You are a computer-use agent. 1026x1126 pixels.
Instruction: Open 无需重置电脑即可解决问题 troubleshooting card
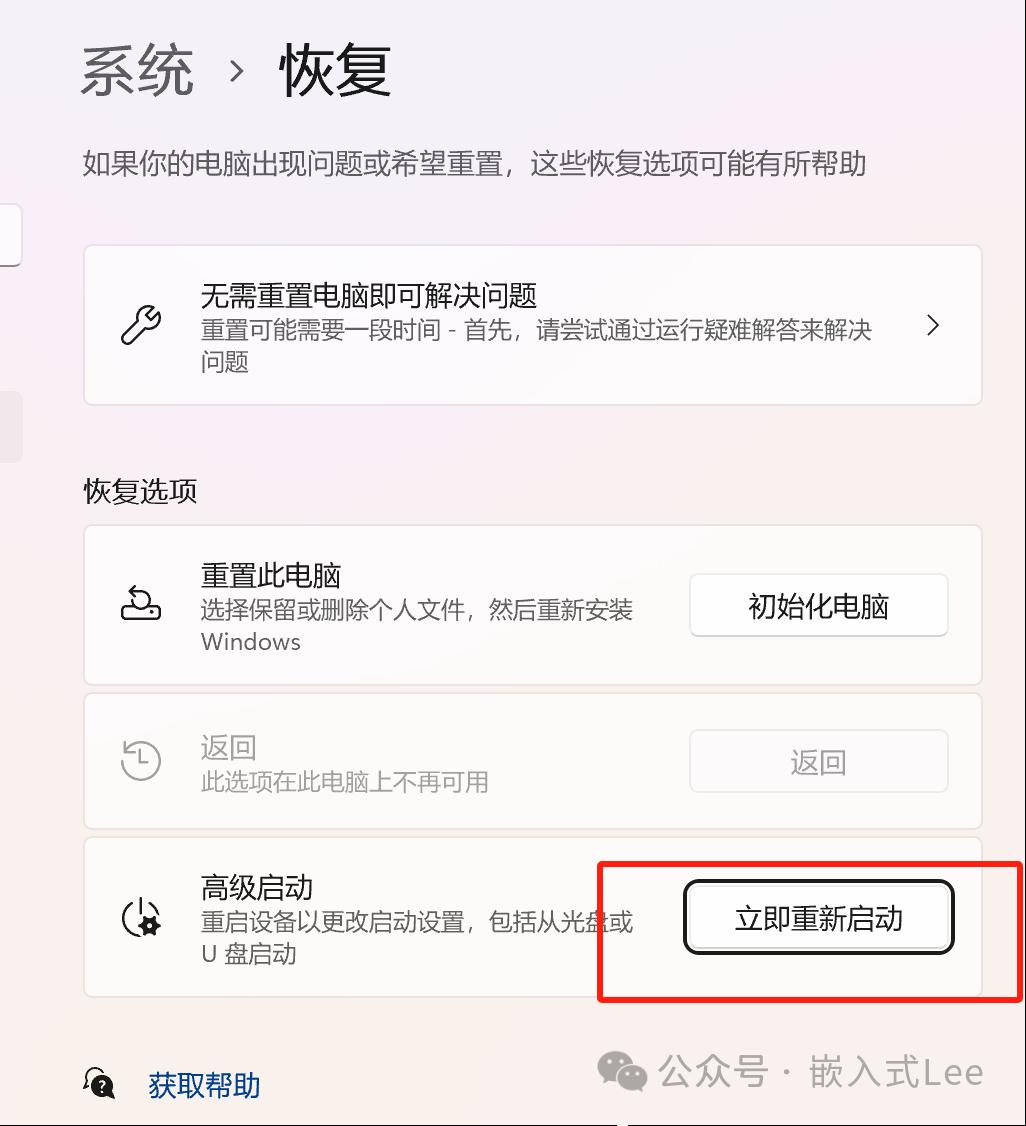(x=532, y=326)
